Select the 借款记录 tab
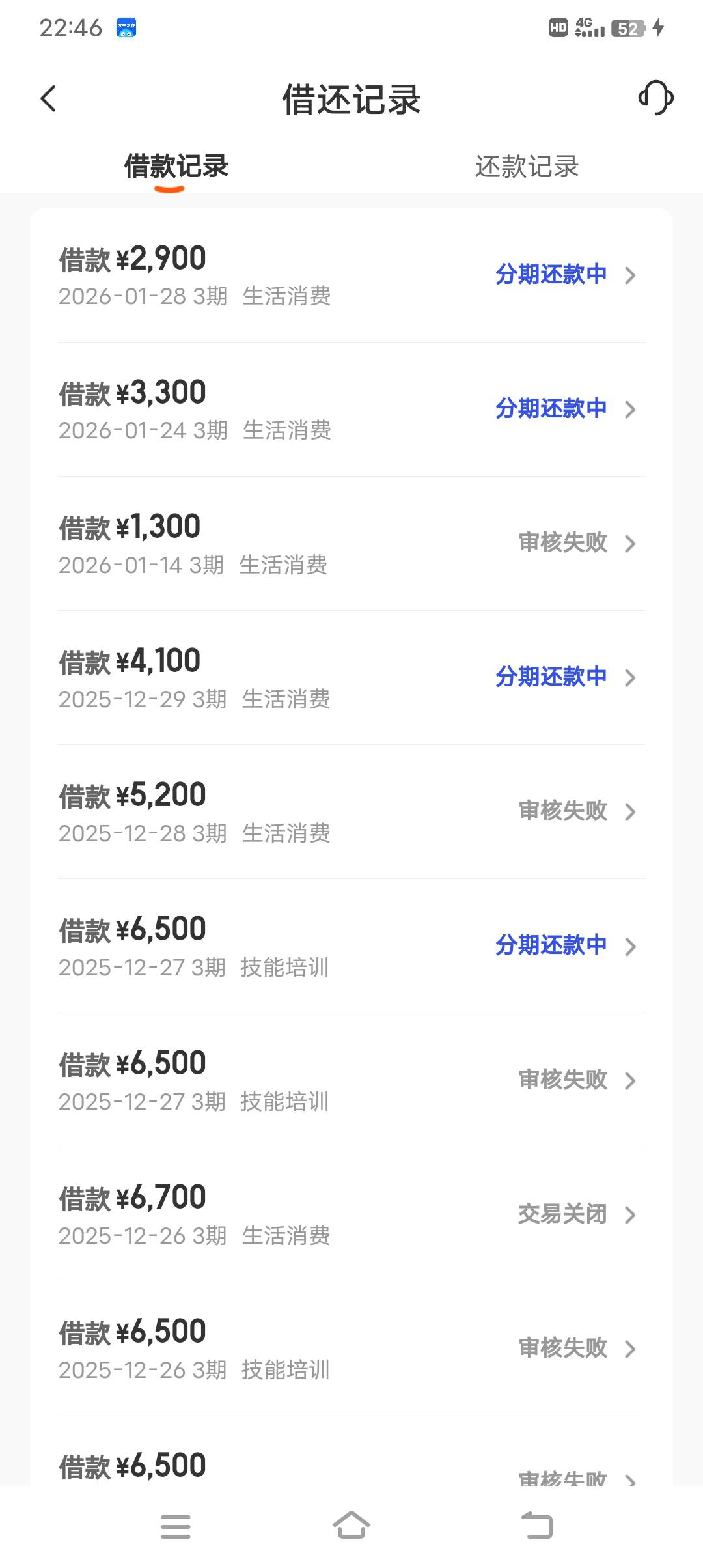This screenshot has width=703, height=1568. (176, 167)
